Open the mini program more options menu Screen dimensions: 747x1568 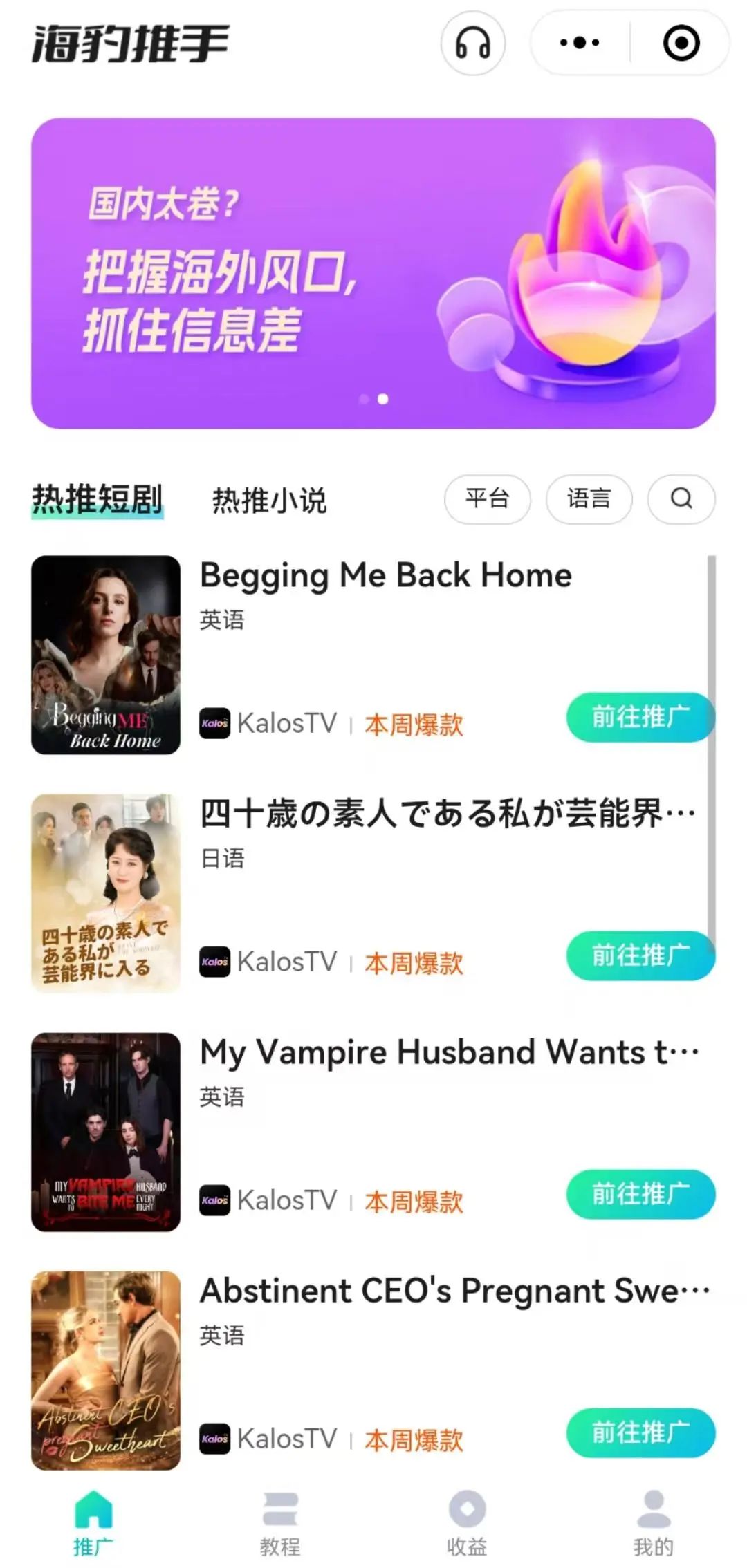(580, 43)
